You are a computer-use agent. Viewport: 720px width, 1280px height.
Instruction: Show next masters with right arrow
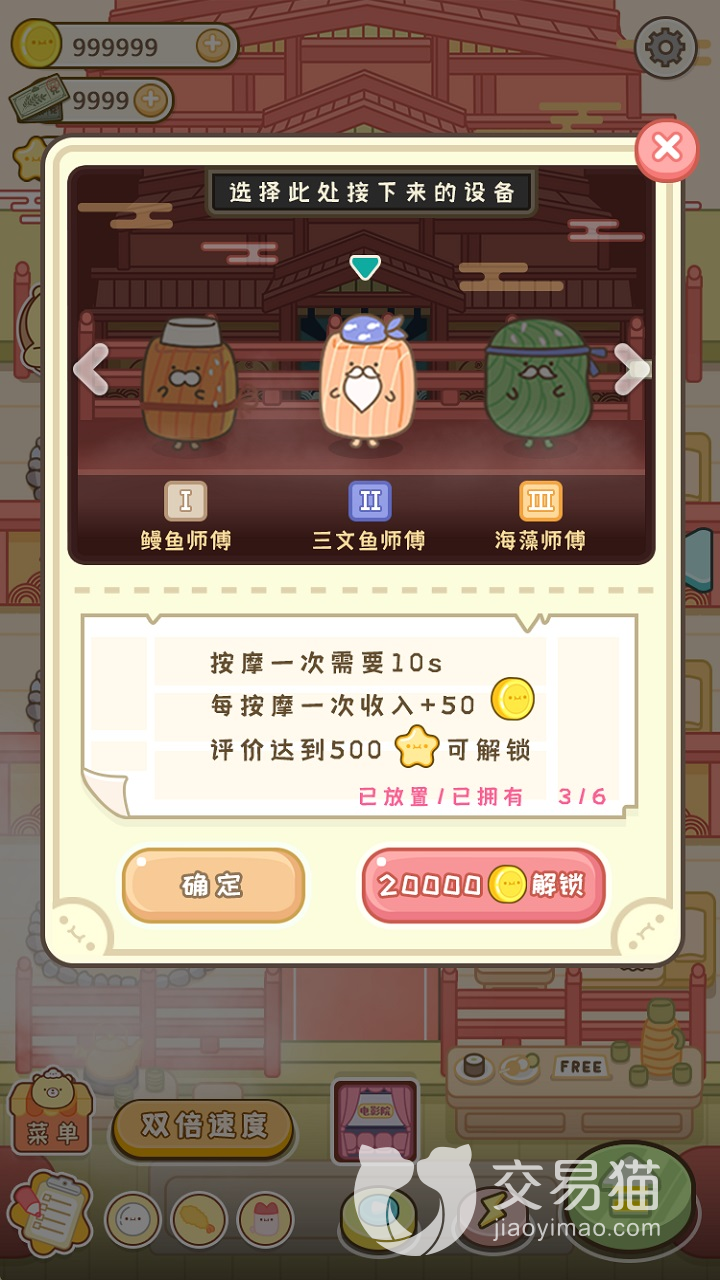click(x=631, y=370)
